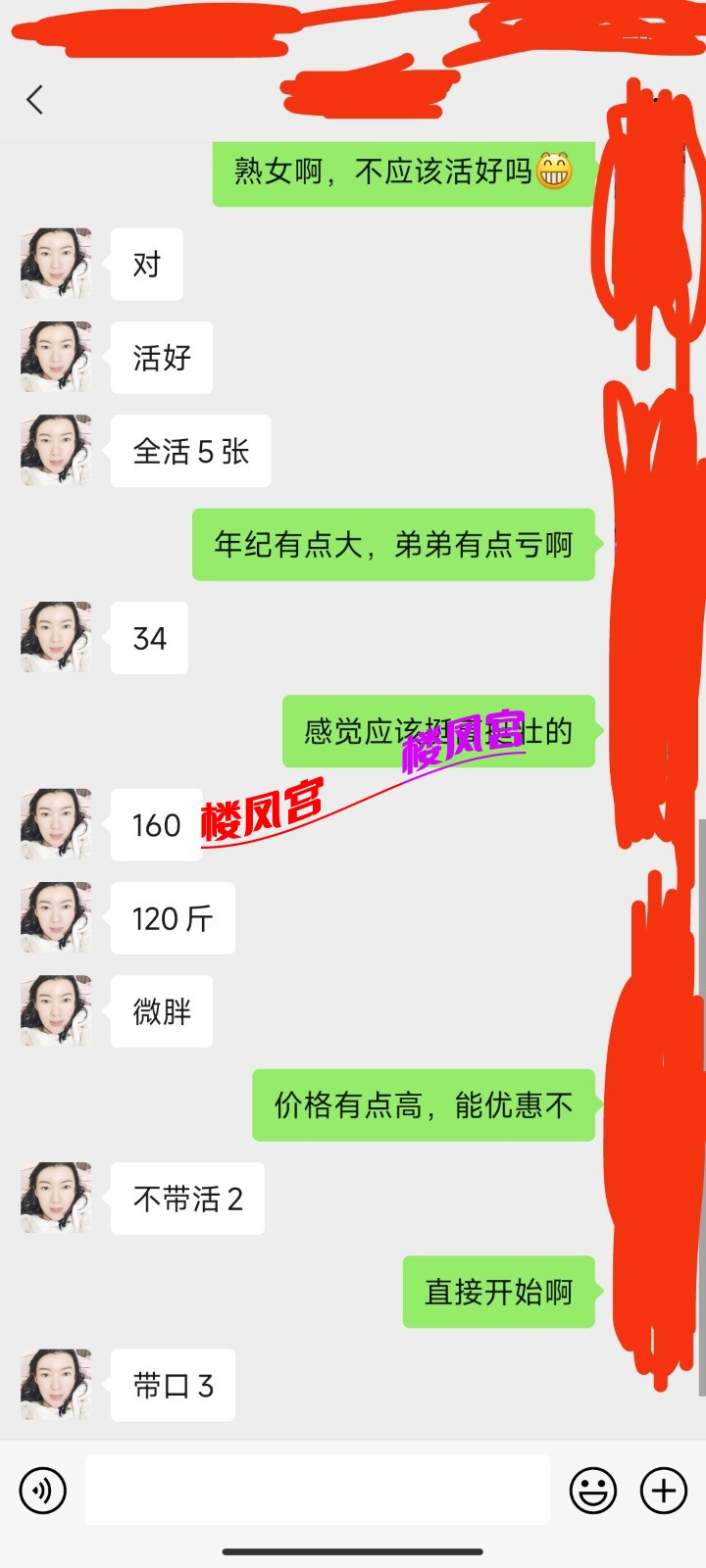Open the emoji sticker panel
Viewport: 706px width, 1568px height.
click(593, 1491)
